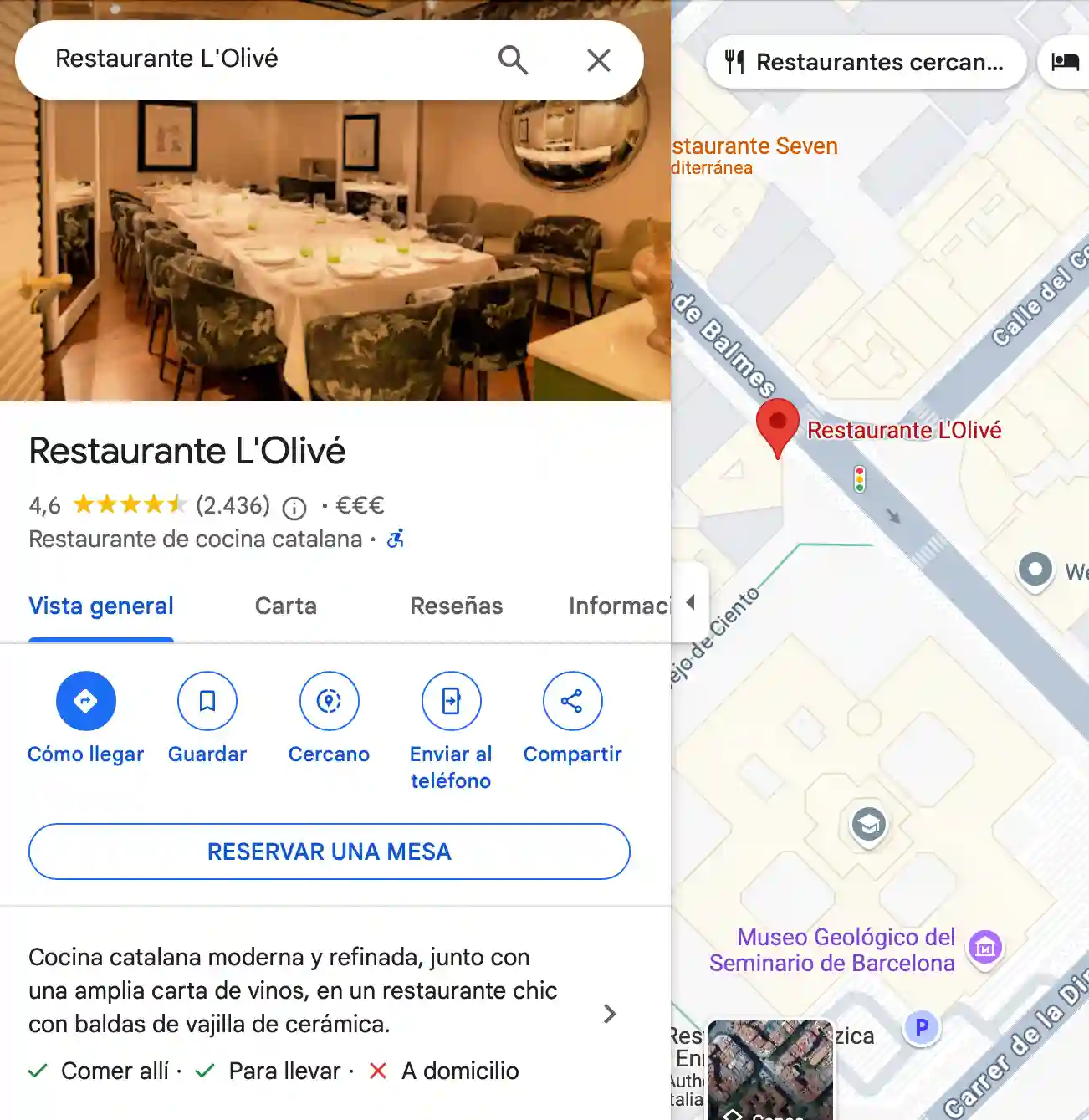Clear the search with the X icon
1089x1120 pixels.
coord(599,60)
